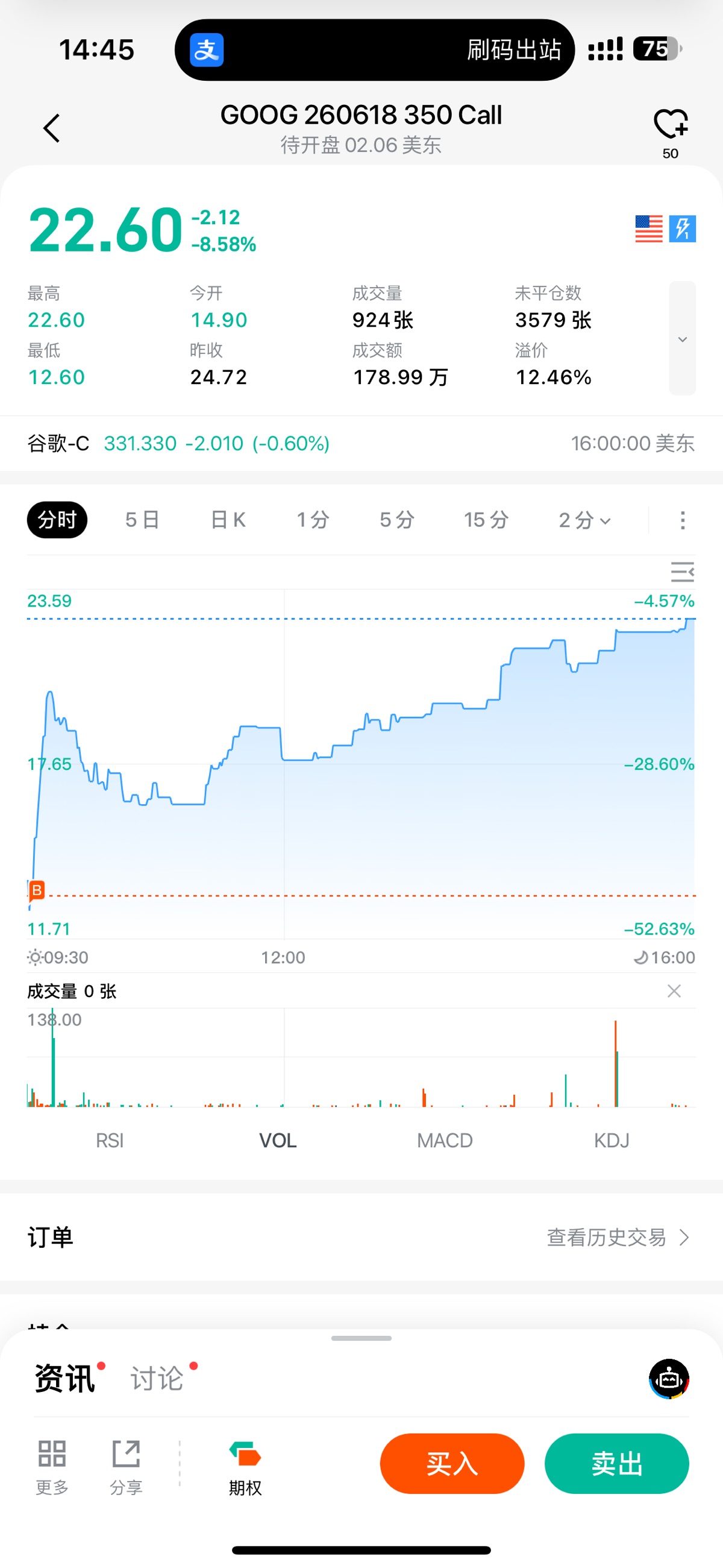Screen dimensions: 723x1568
Task: Switch to the 日K chart
Action: (228, 520)
